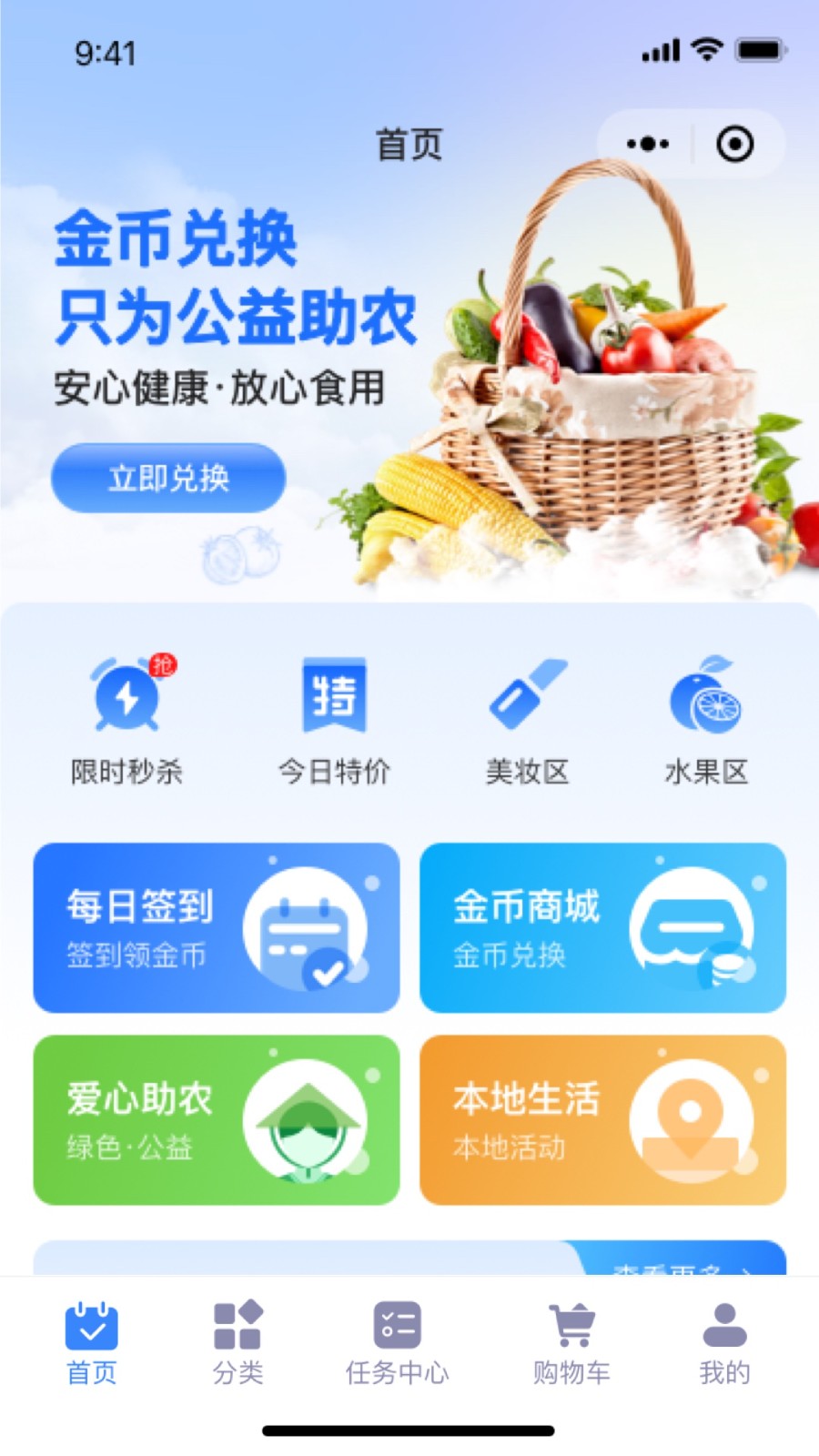Image resolution: width=819 pixels, height=1456 pixels.
Task: Switch to the 首页 tab
Action: [92, 1343]
